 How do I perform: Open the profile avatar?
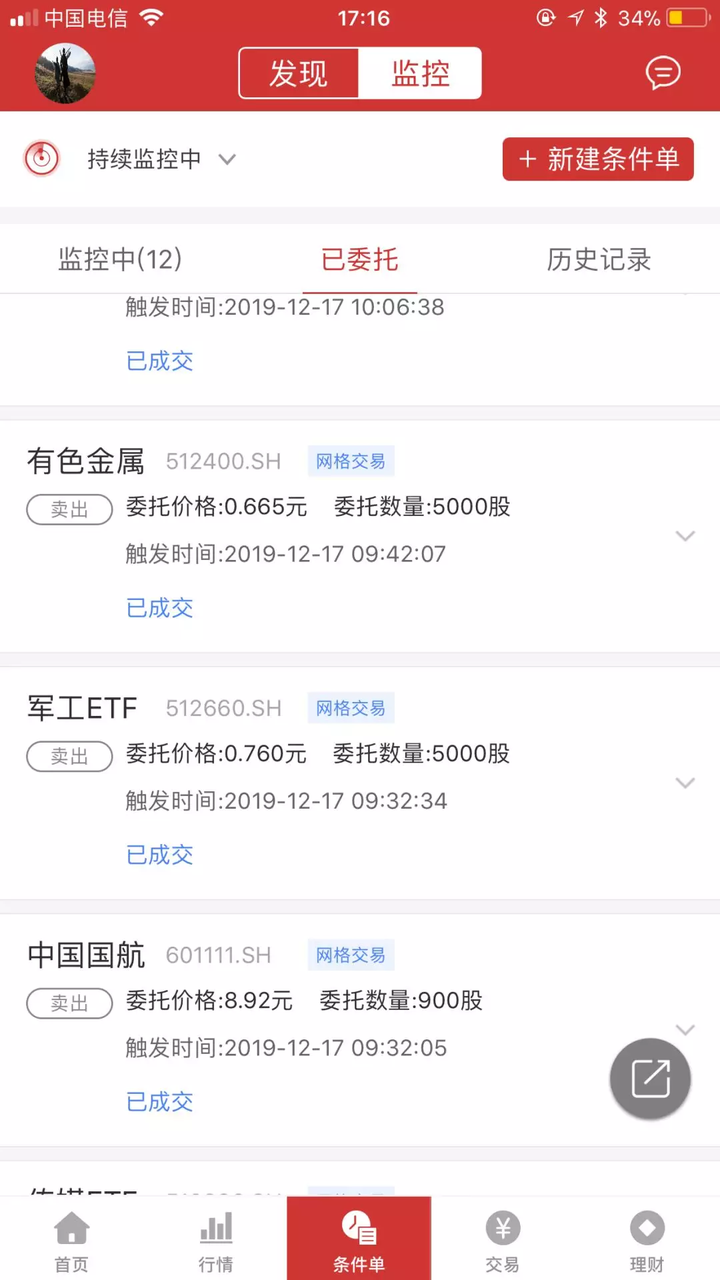click(65, 73)
